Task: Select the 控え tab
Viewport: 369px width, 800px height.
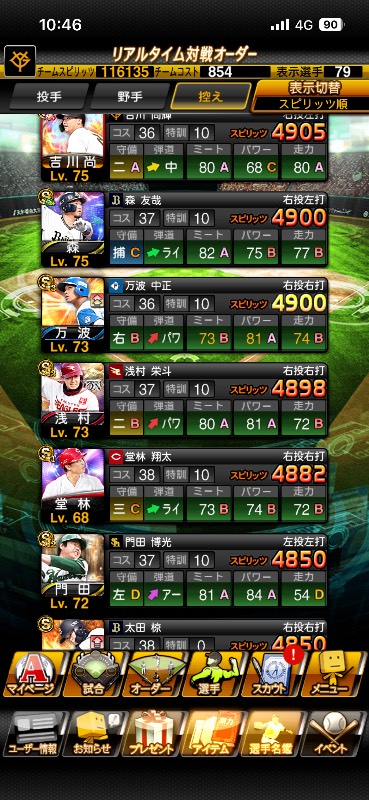Action: tap(210, 97)
